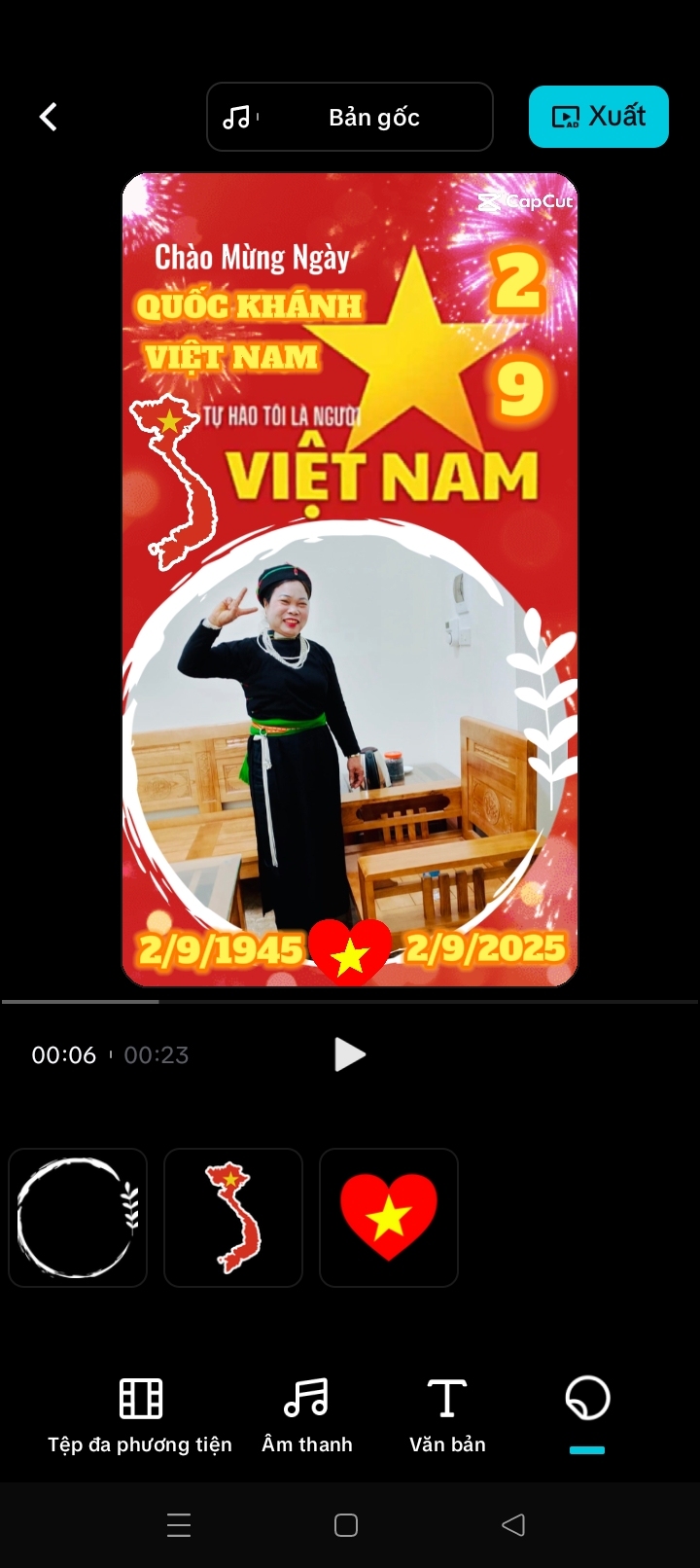Play the video preview
Screen dimensions: 700x1568
349,1054
